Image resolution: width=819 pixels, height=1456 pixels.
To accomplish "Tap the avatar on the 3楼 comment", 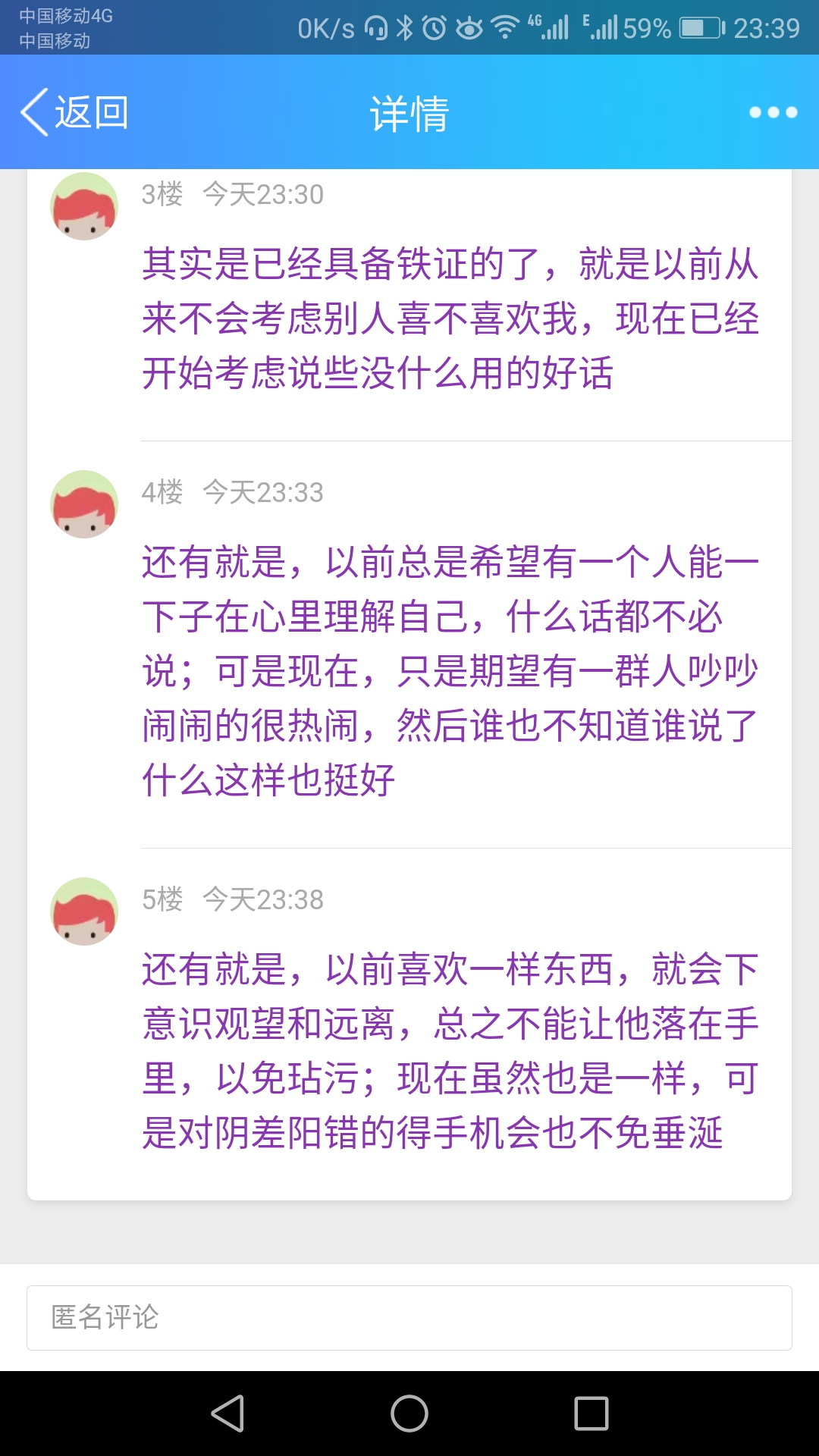I will click(x=84, y=206).
